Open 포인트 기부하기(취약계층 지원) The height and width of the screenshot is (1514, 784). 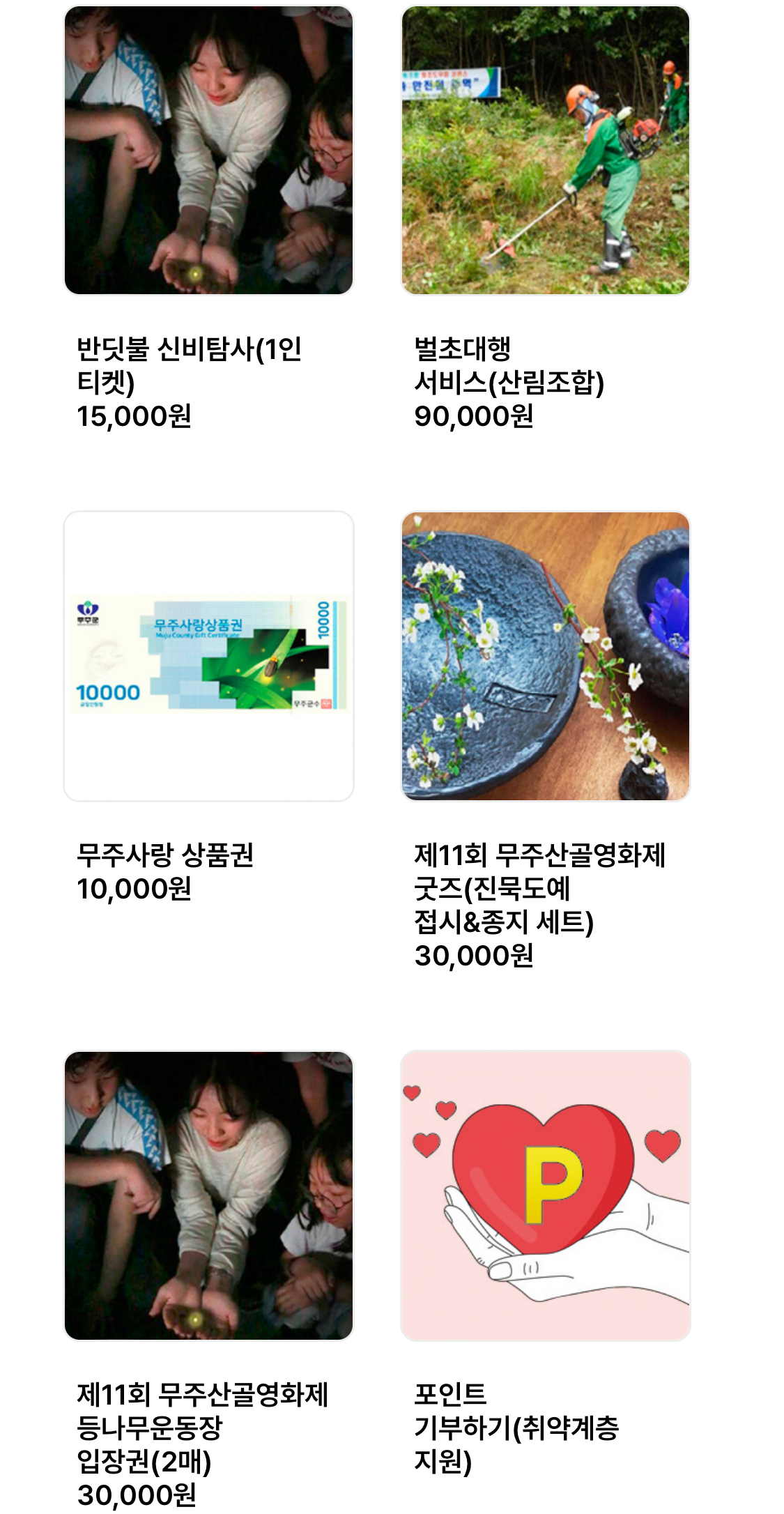pyautogui.click(x=545, y=1195)
